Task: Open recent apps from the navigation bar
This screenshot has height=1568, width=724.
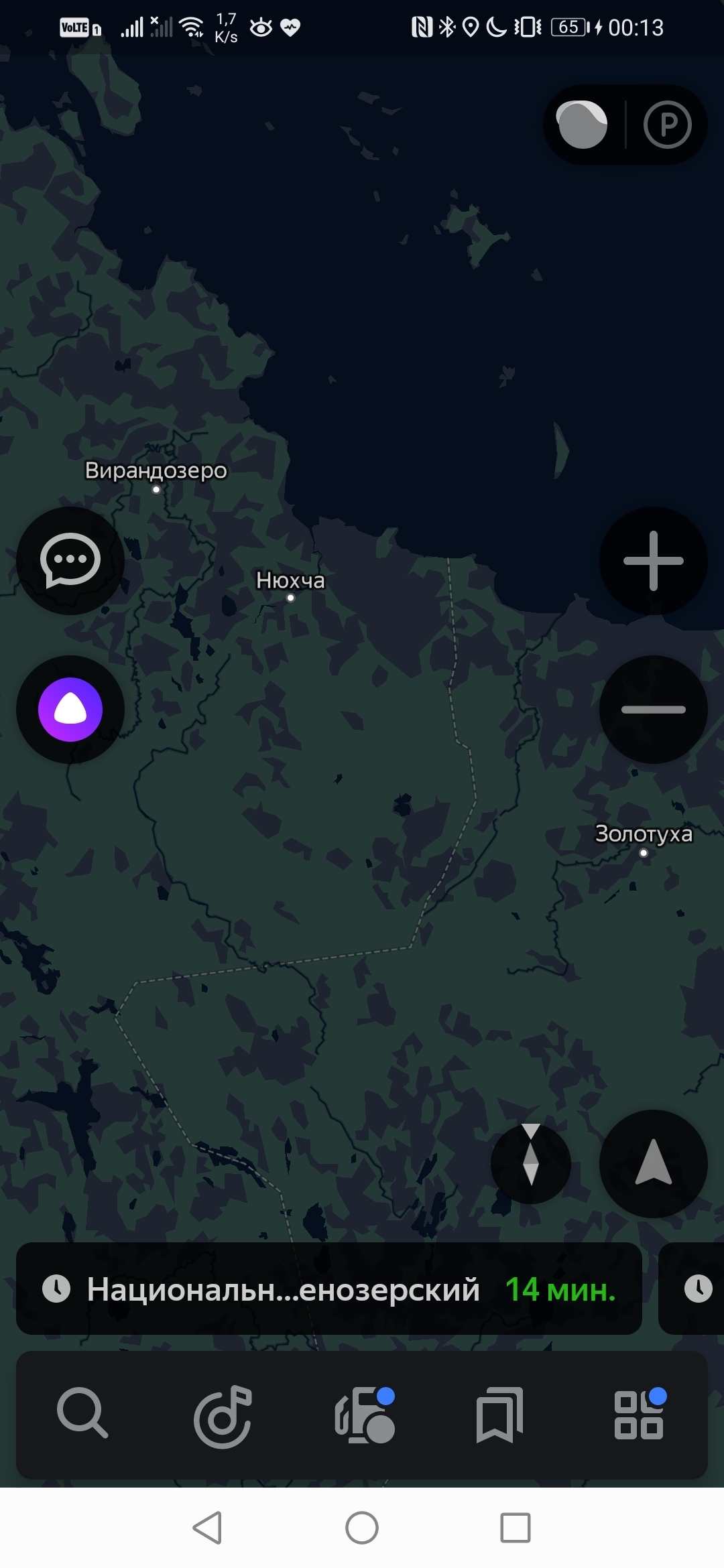Action: pos(515,1528)
